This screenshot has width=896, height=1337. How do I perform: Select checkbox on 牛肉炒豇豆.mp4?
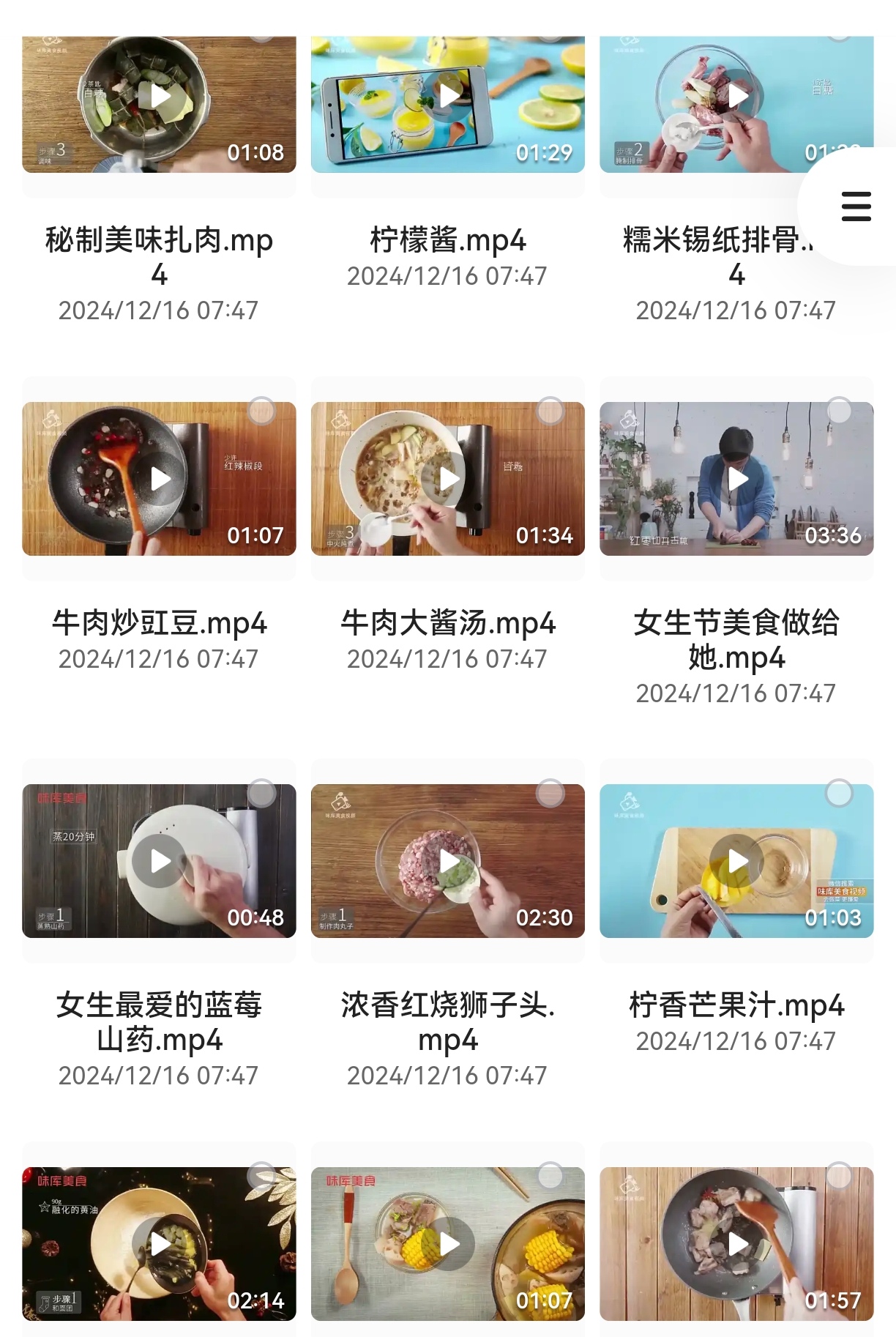click(x=261, y=411)
